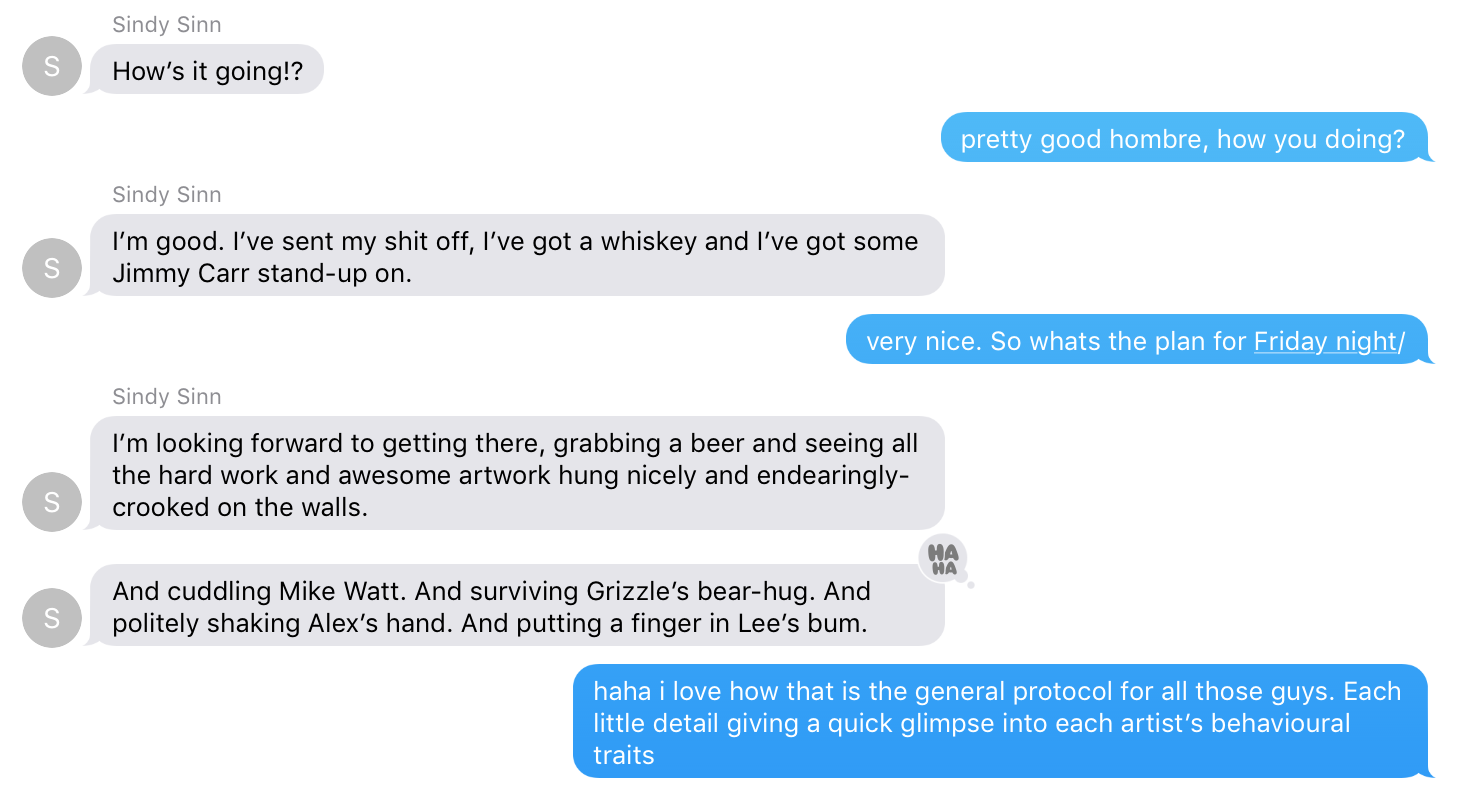Open the underlined Friday night link
Screen dimensions: 1460x796
(1324, 342)
